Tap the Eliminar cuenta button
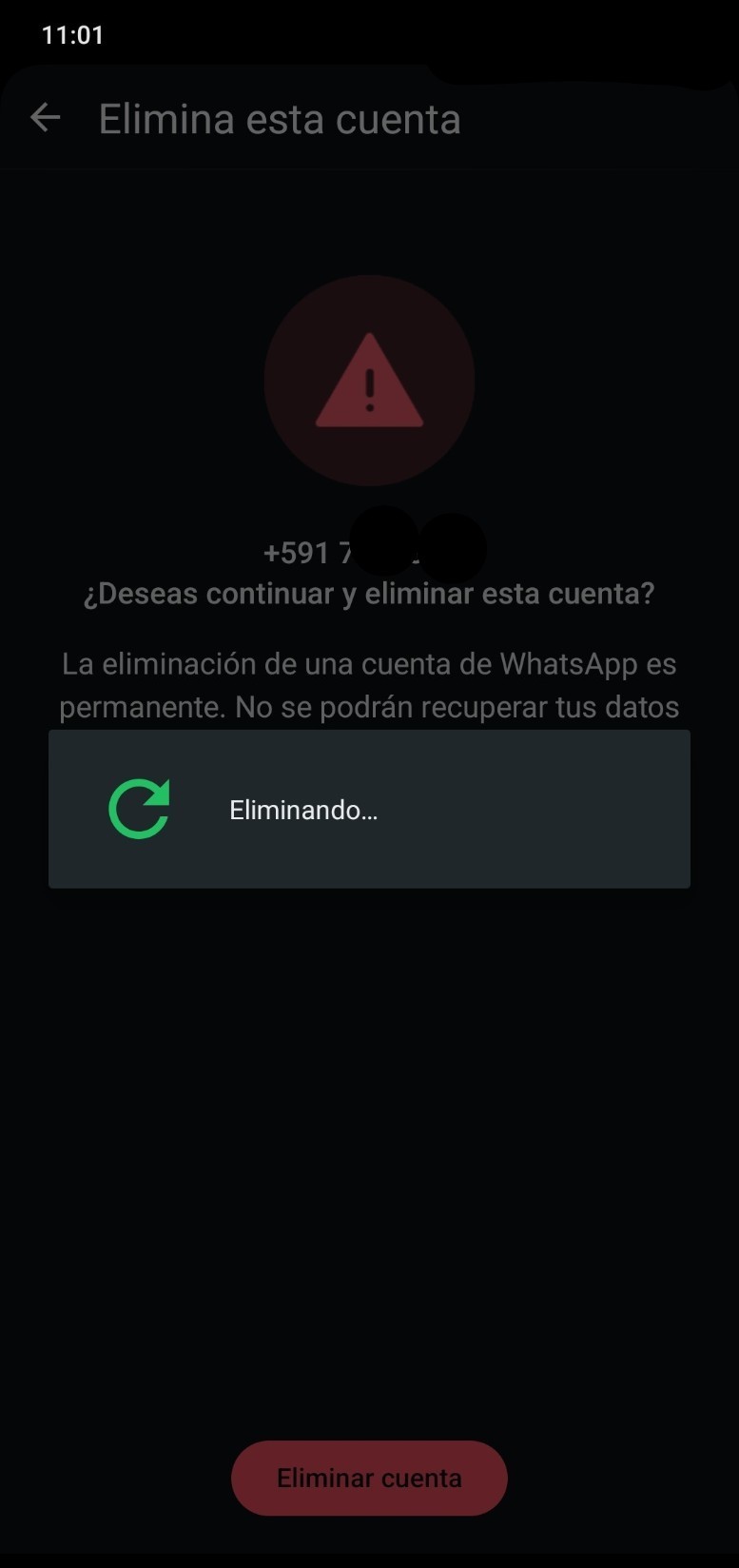This screenshot has width=739, height=1568. (369, 1478)
